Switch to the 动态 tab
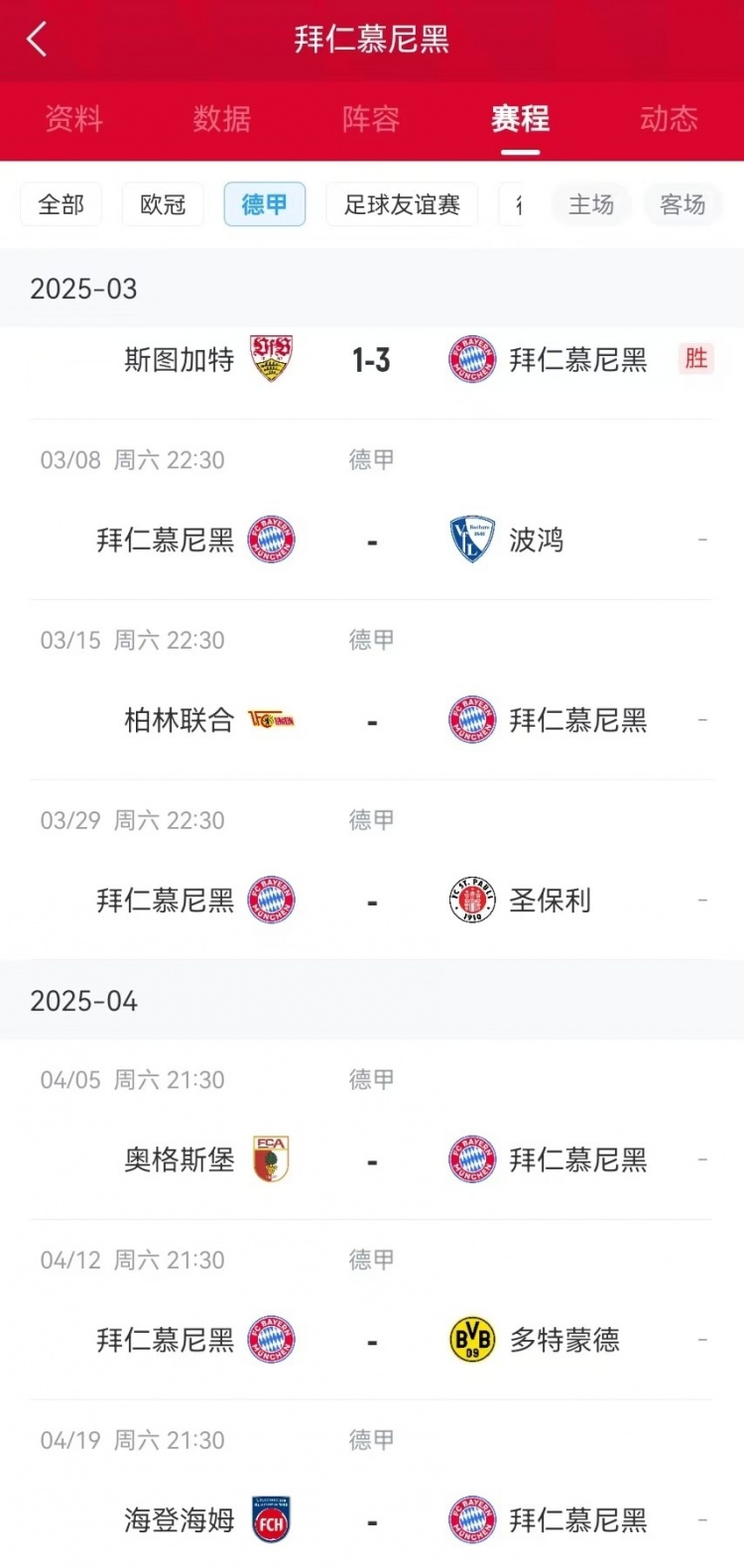This screenshot has height=1568, width=744. tap(669, 119)
